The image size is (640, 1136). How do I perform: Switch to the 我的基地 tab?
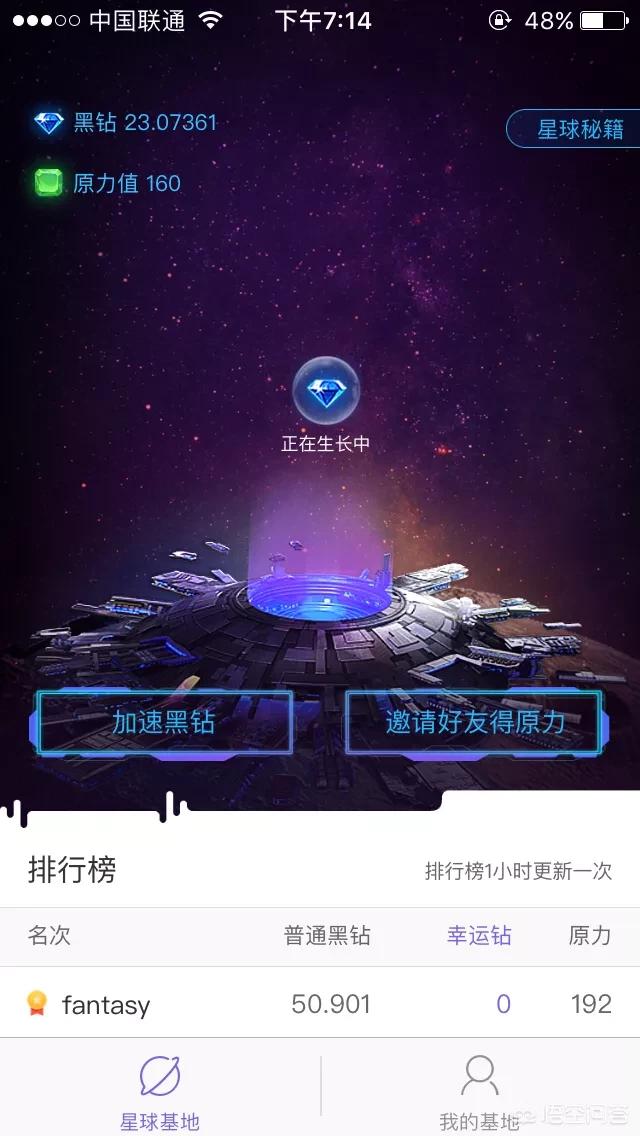(x=480, y=1090)
